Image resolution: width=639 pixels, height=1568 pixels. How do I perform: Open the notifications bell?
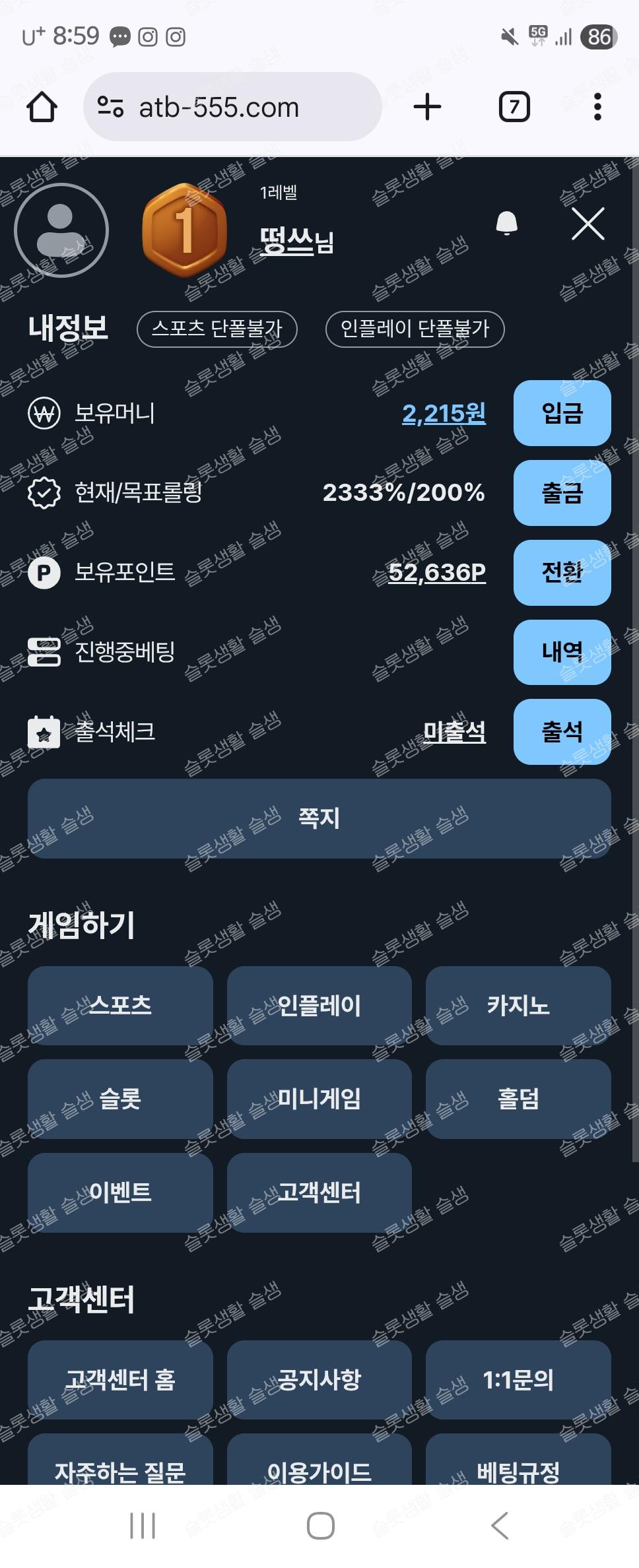[506, 224]
